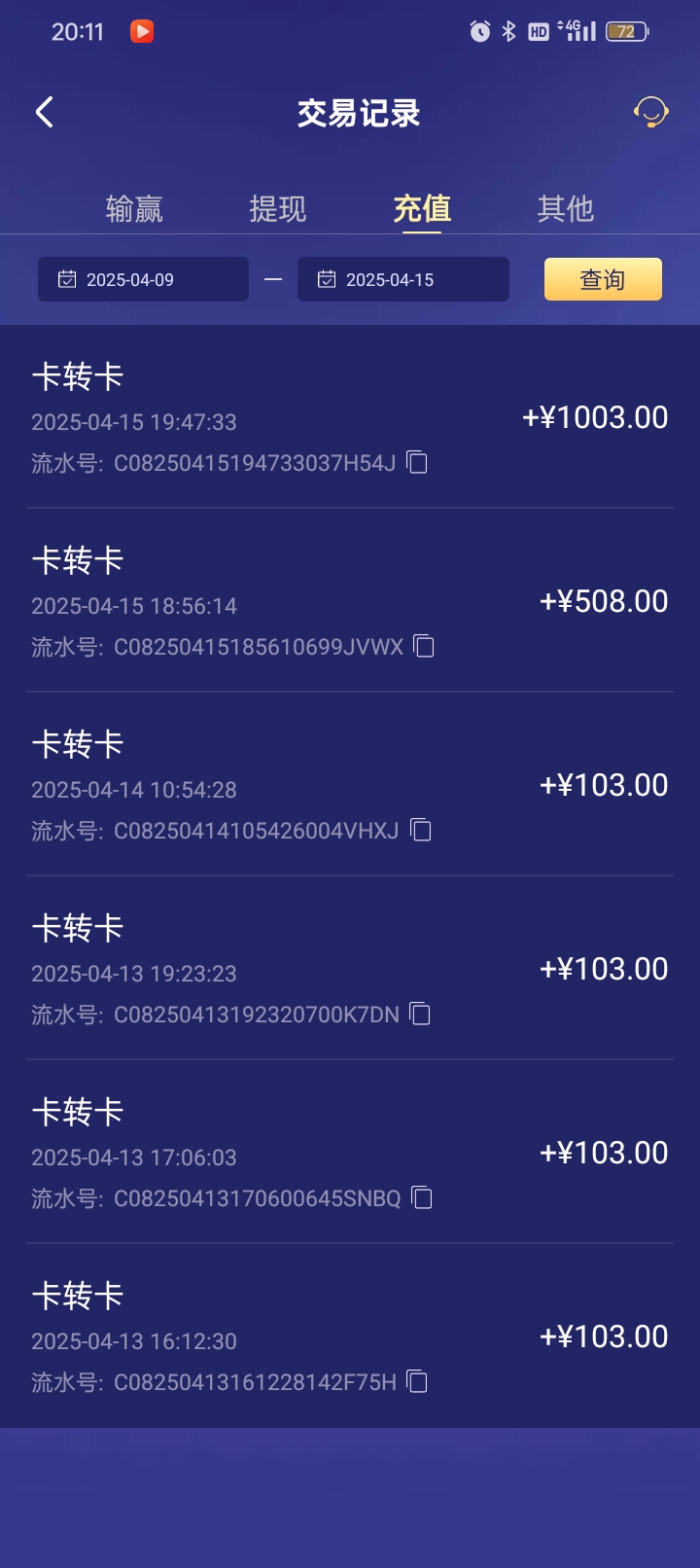Viewport: 700px width, 1568px height.
Task: Pick start date 2025-04-09
Action: pyautogui.click(x=143, y=280)
